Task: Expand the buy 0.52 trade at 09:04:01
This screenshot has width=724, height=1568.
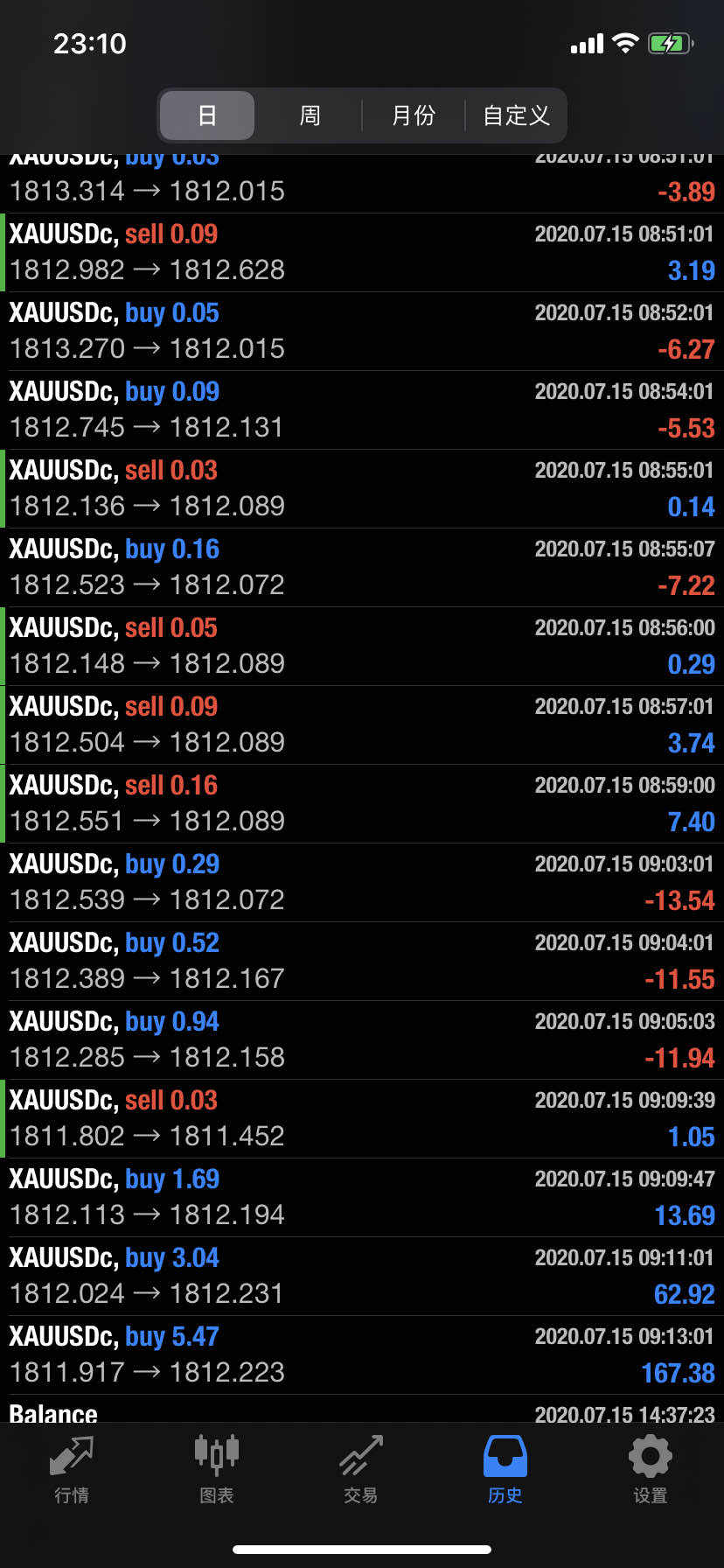Action: [362, 961]
